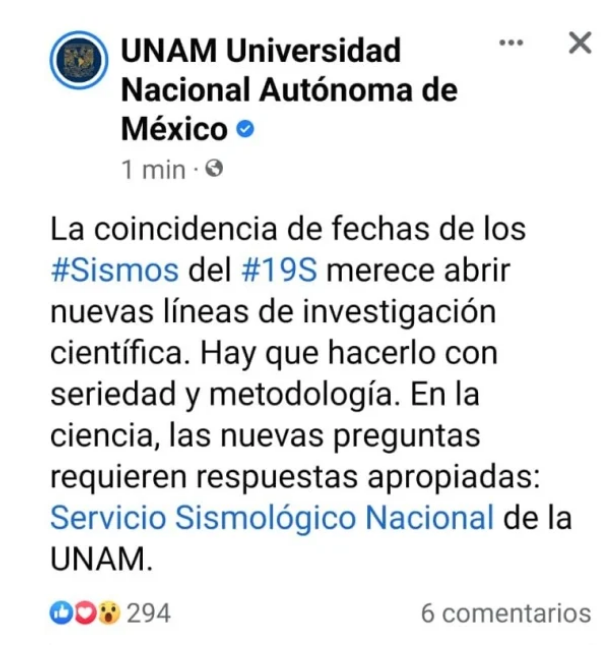Open UNAM's profile picture
Viewport: 609px width, 652px height.
(x=77, y=63)
